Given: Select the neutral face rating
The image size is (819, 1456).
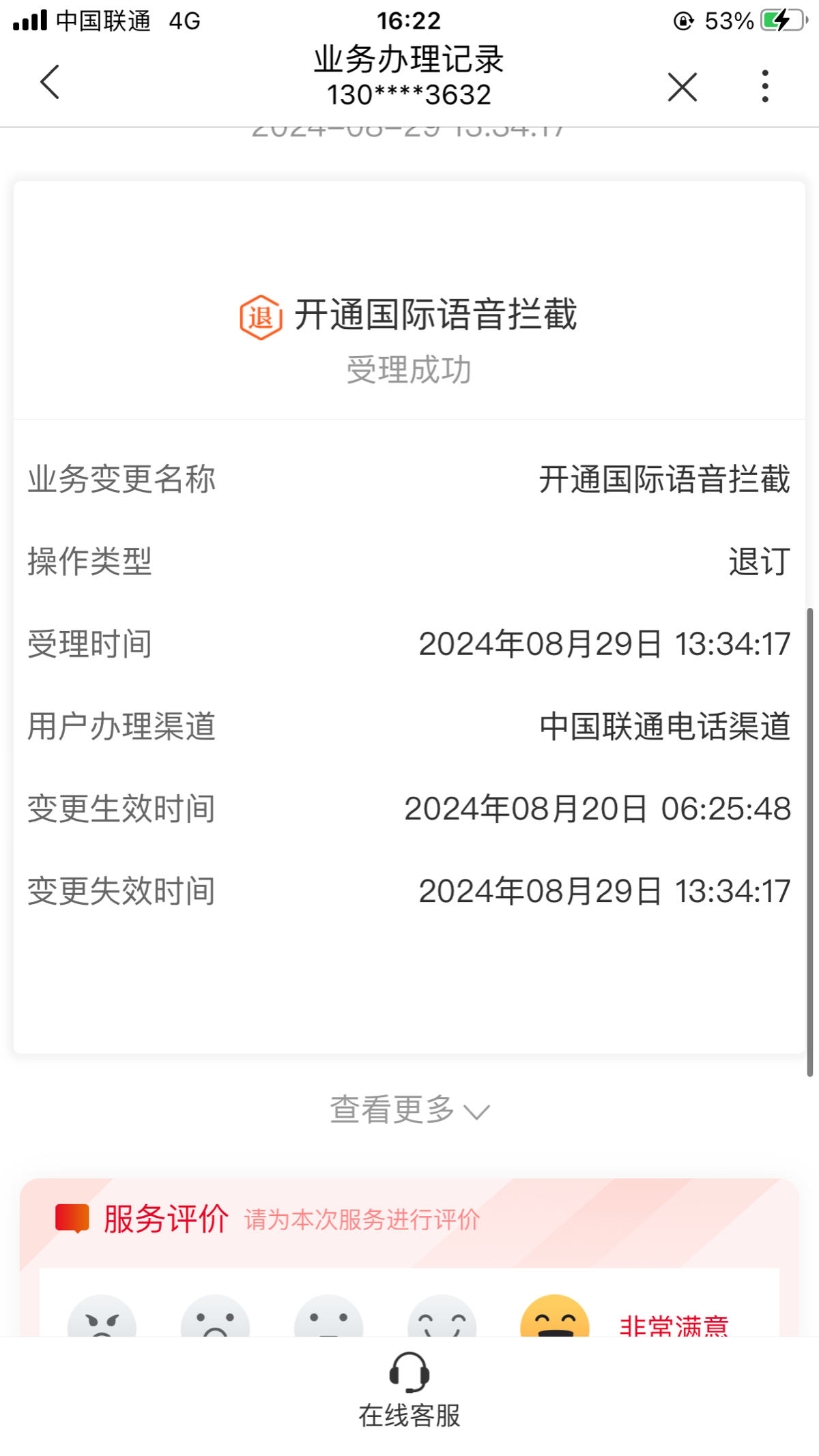Looking at the screenshot, I should point(328,1316).
